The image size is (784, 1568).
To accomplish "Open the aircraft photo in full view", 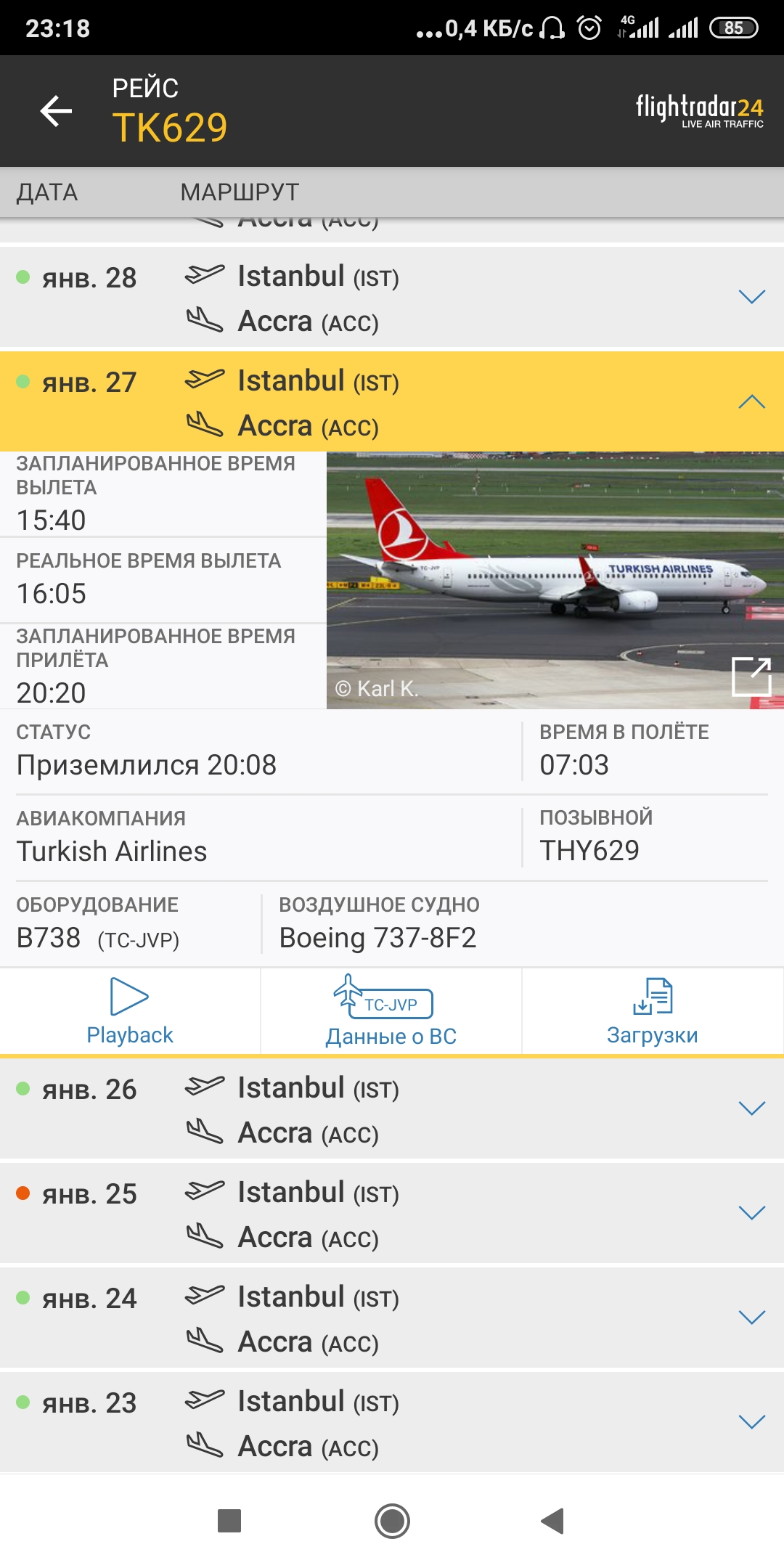I will (x=751, y=677).
